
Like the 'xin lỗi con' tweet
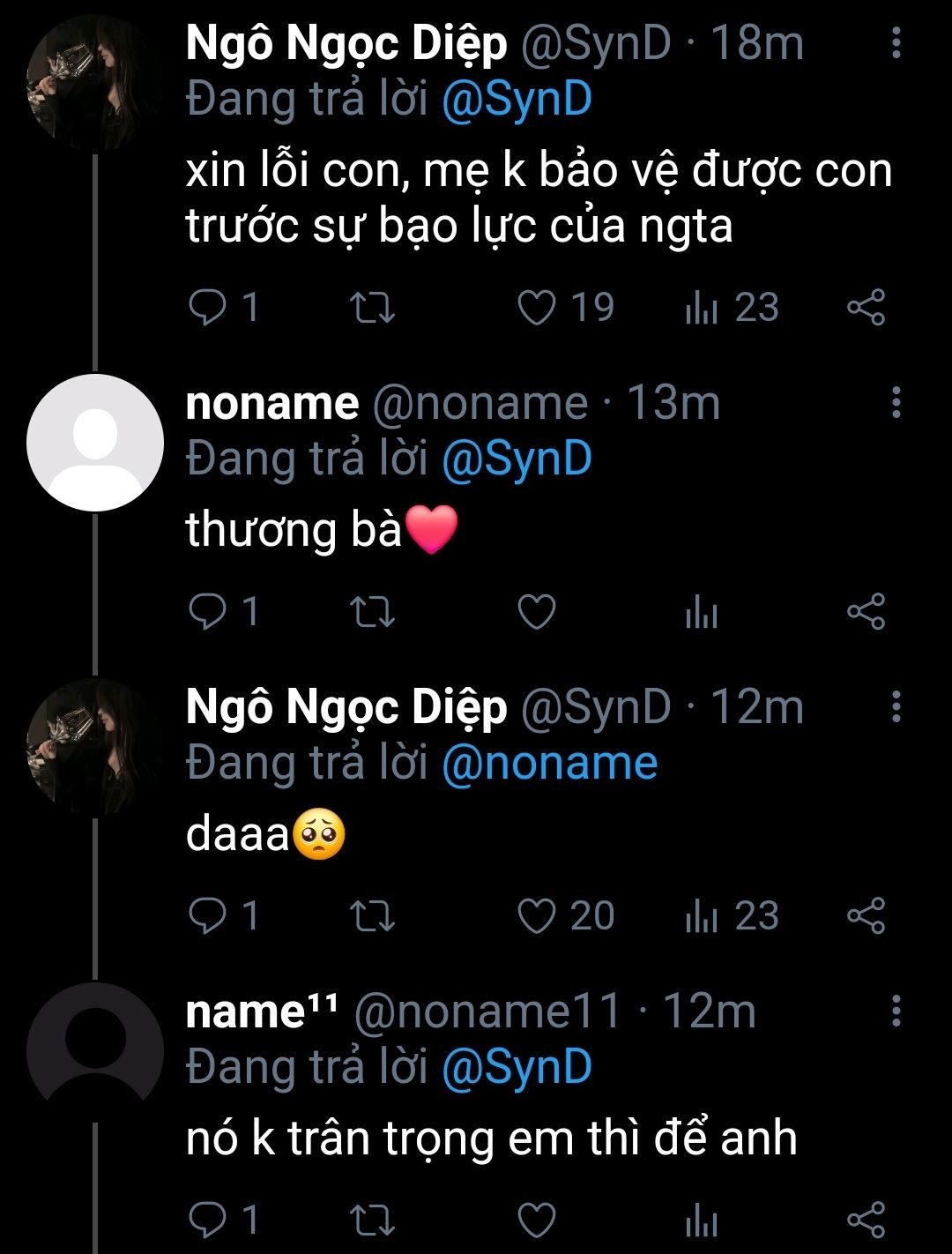(536, 308)
